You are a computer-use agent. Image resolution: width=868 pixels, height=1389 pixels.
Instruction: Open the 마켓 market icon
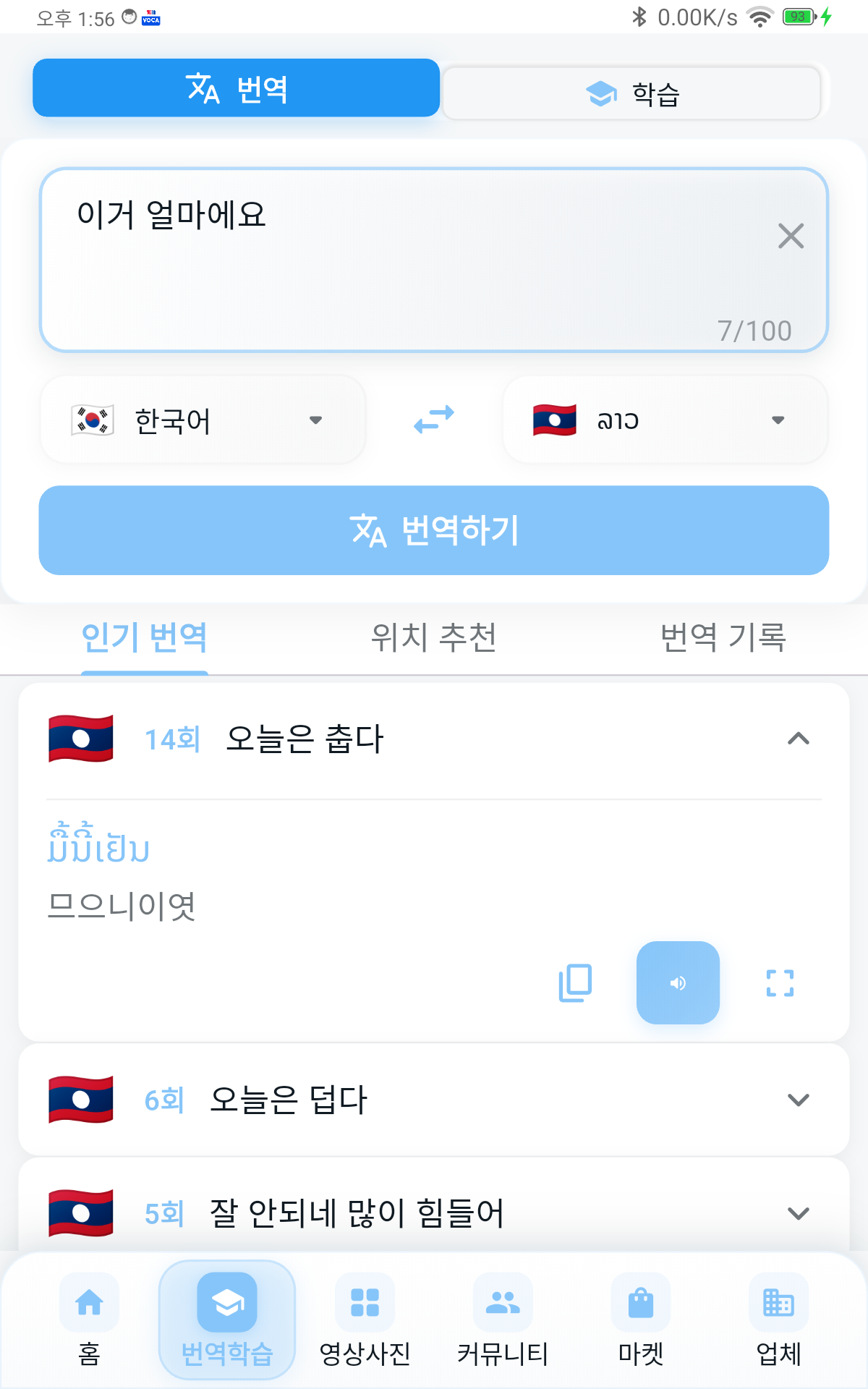click(x=640, y=1318)
